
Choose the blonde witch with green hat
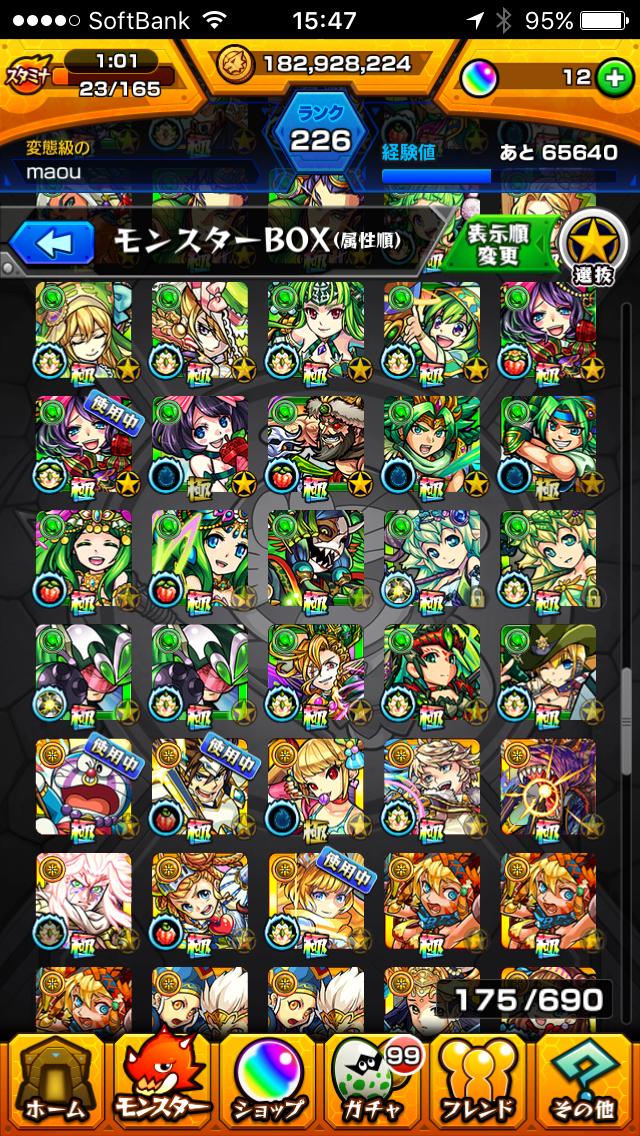pos(548,672)
